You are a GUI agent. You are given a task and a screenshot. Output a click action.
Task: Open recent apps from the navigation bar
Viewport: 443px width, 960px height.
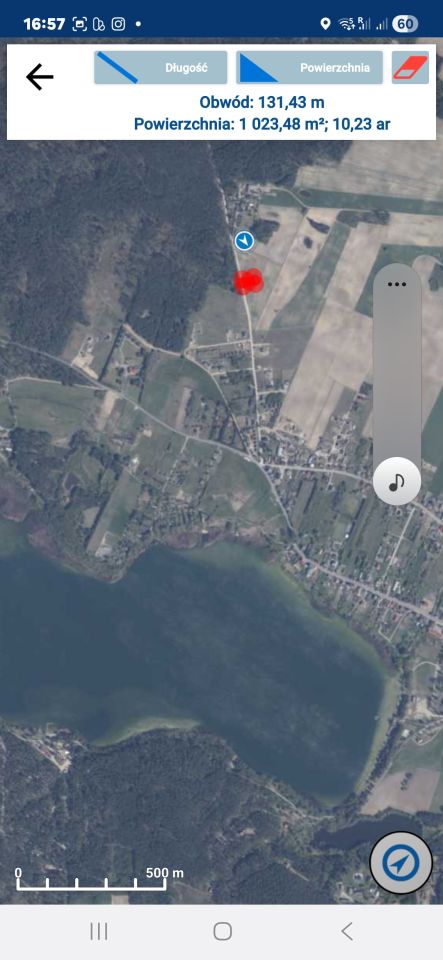(99, 932)
